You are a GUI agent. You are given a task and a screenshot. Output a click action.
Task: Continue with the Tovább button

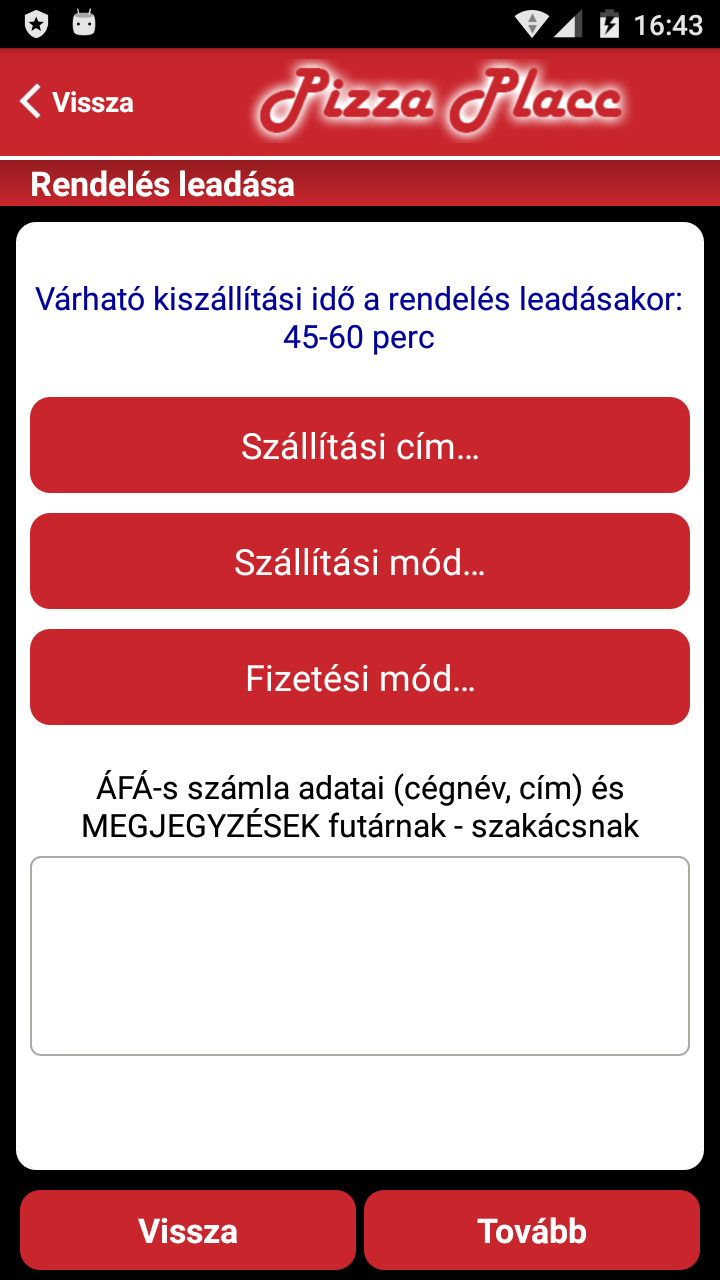(532, 1230)
